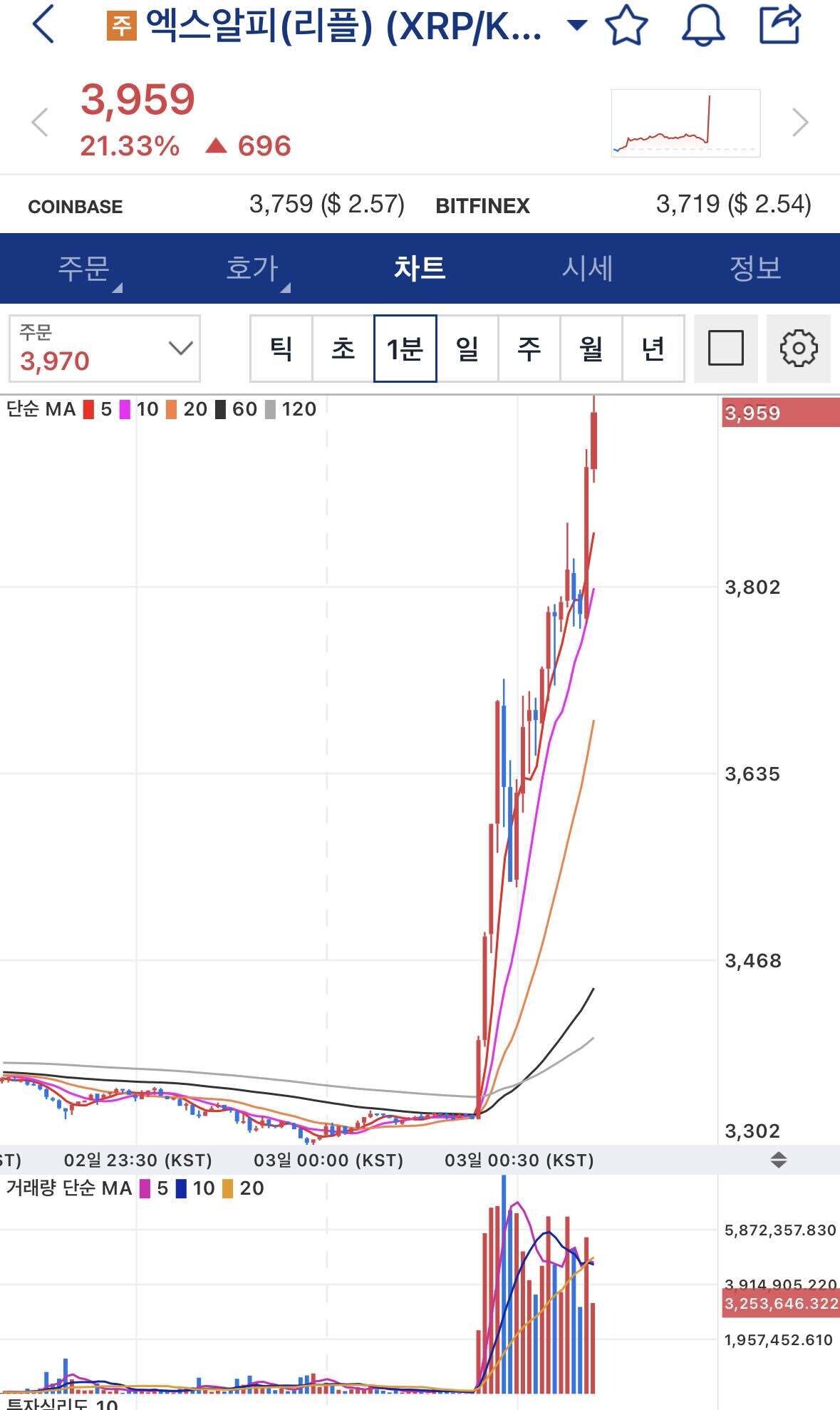
Task: Expand chart to full screen
Action: pyautogui.click(x=726, y=349)
